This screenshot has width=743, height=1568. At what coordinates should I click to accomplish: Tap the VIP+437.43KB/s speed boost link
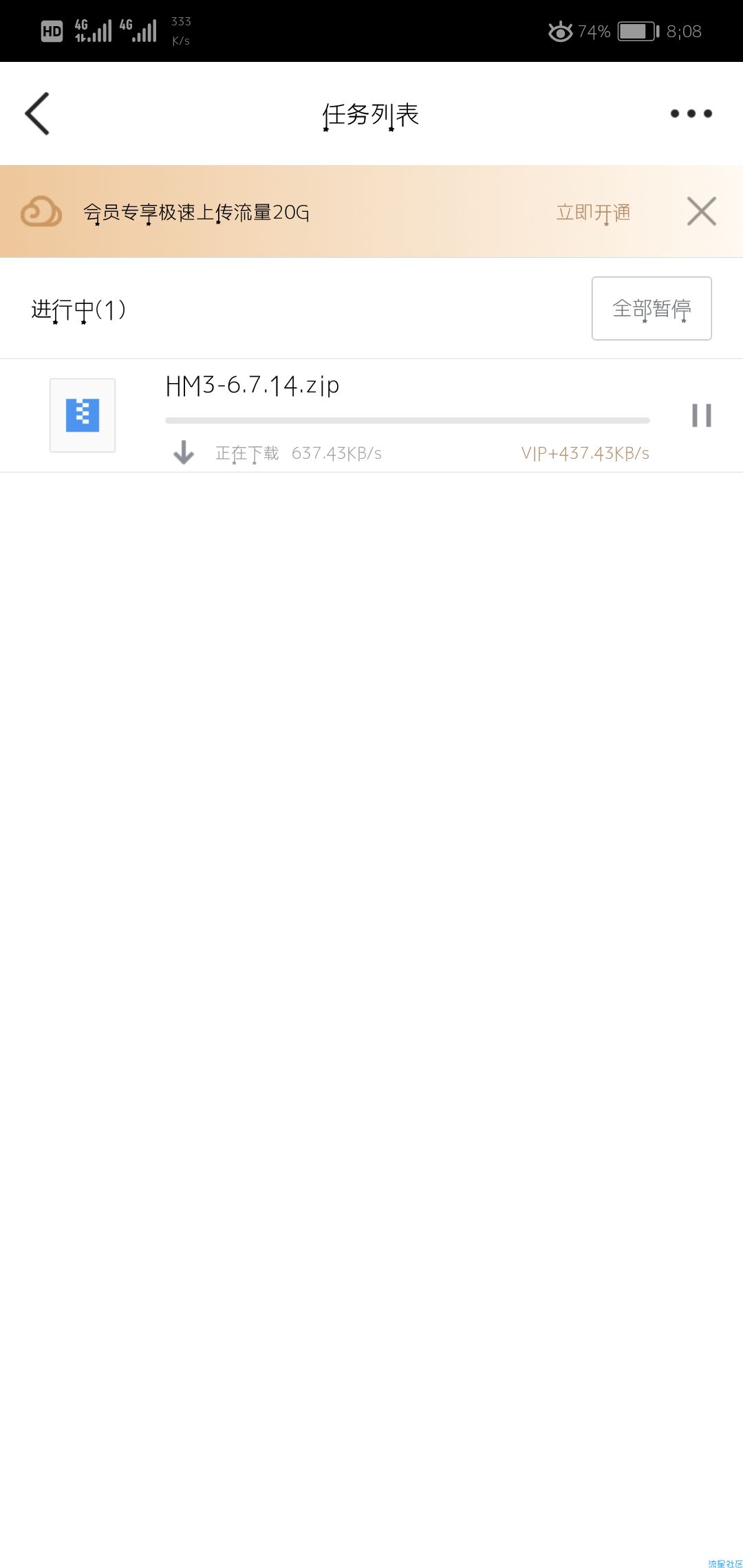pyautogui.click(x=585, y=453)
